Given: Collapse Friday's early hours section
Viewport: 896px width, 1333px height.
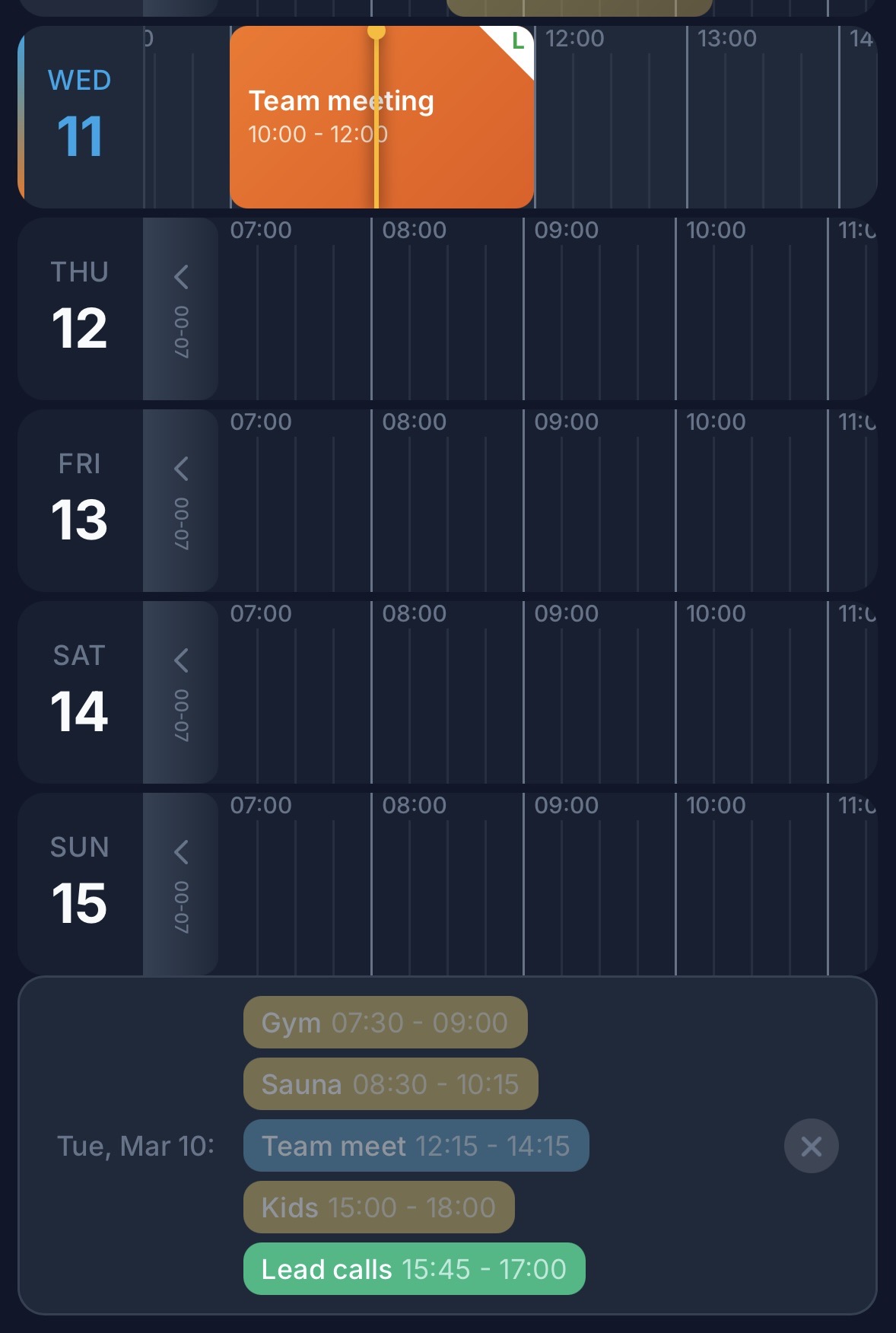Looking at the screenshot, I should click(x=180, y=468).
